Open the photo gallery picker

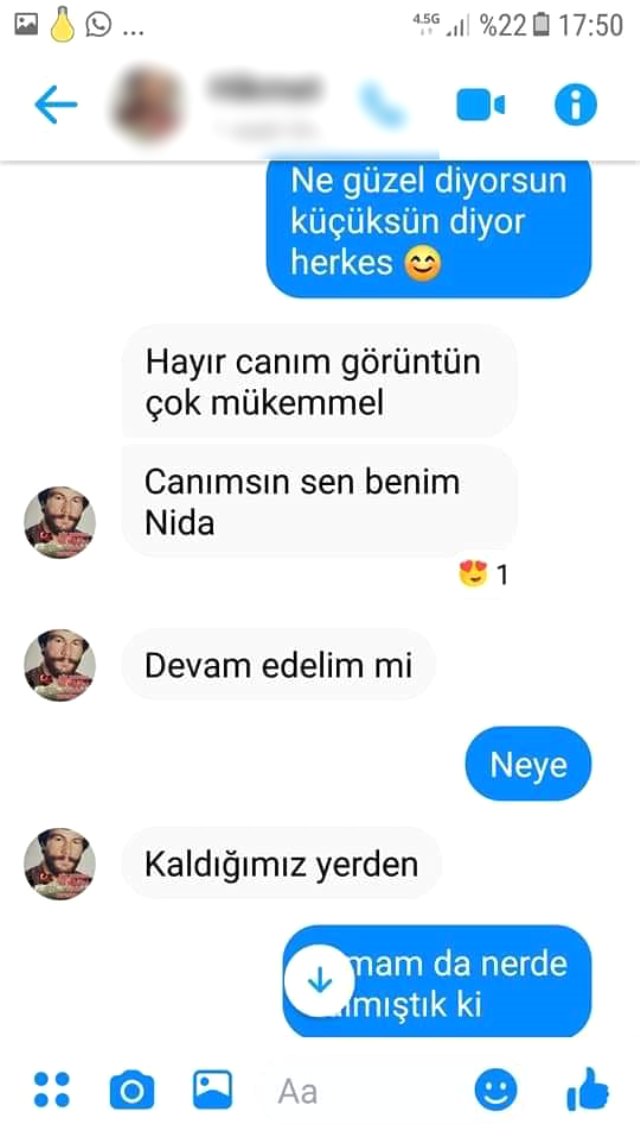click(x=212, y=1090)
